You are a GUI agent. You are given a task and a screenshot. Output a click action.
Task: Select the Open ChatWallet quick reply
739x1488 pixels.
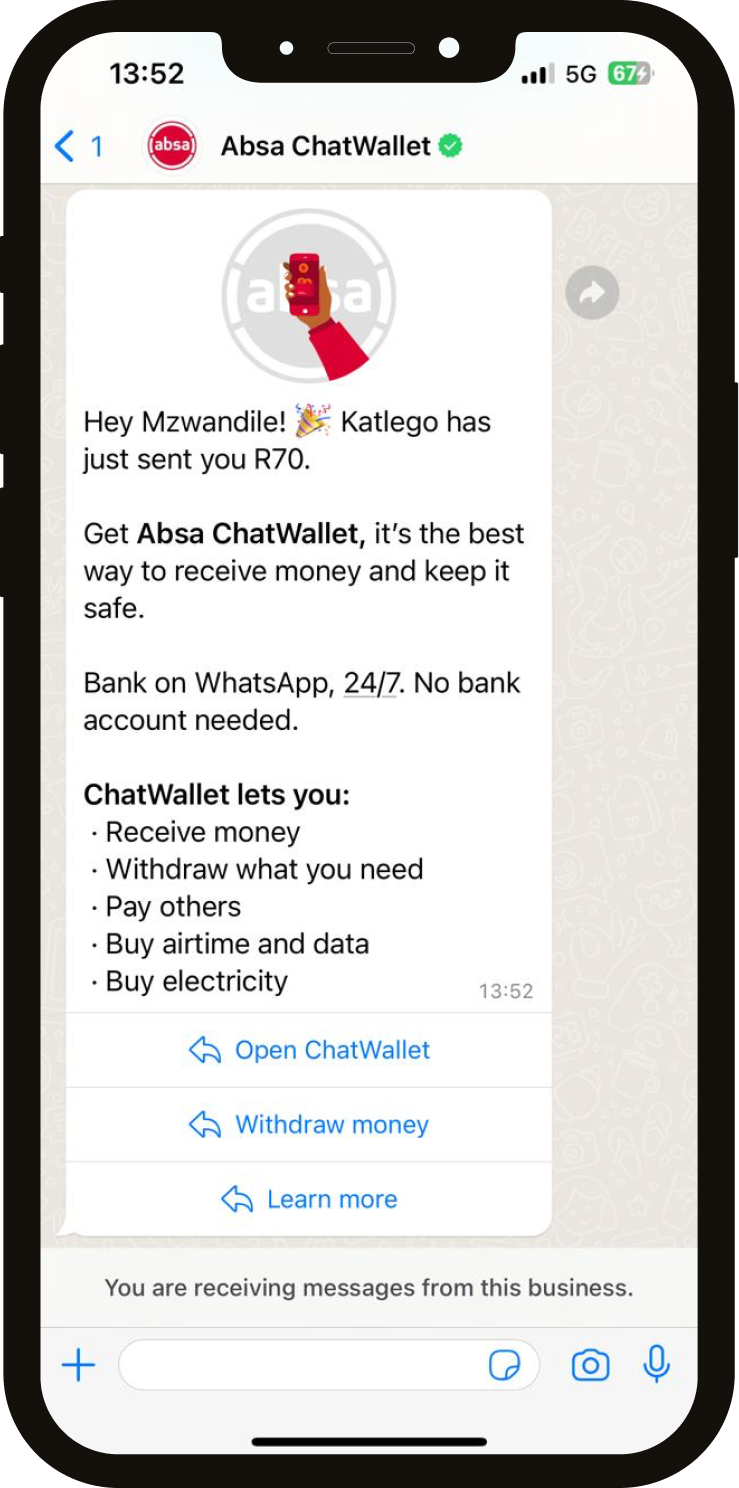click(308, 1050)
